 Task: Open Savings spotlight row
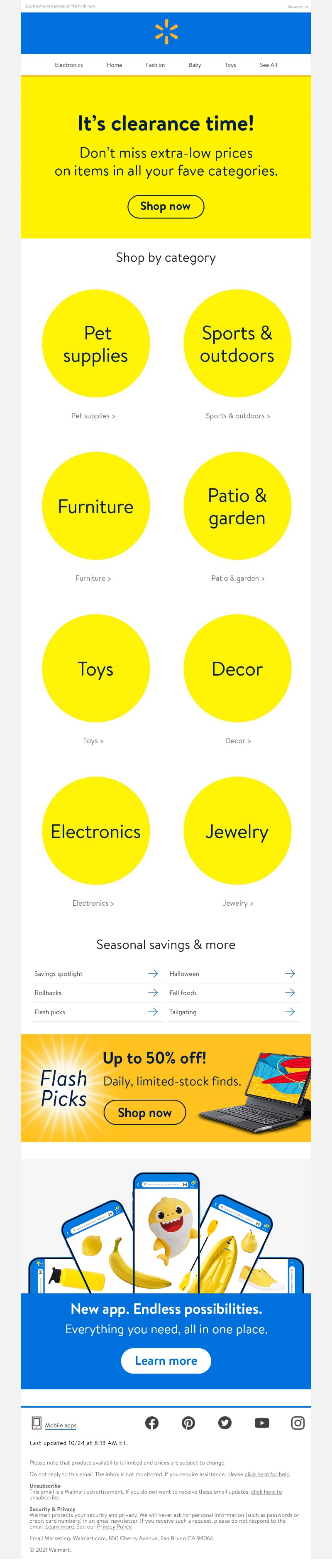tap(95, 974)
